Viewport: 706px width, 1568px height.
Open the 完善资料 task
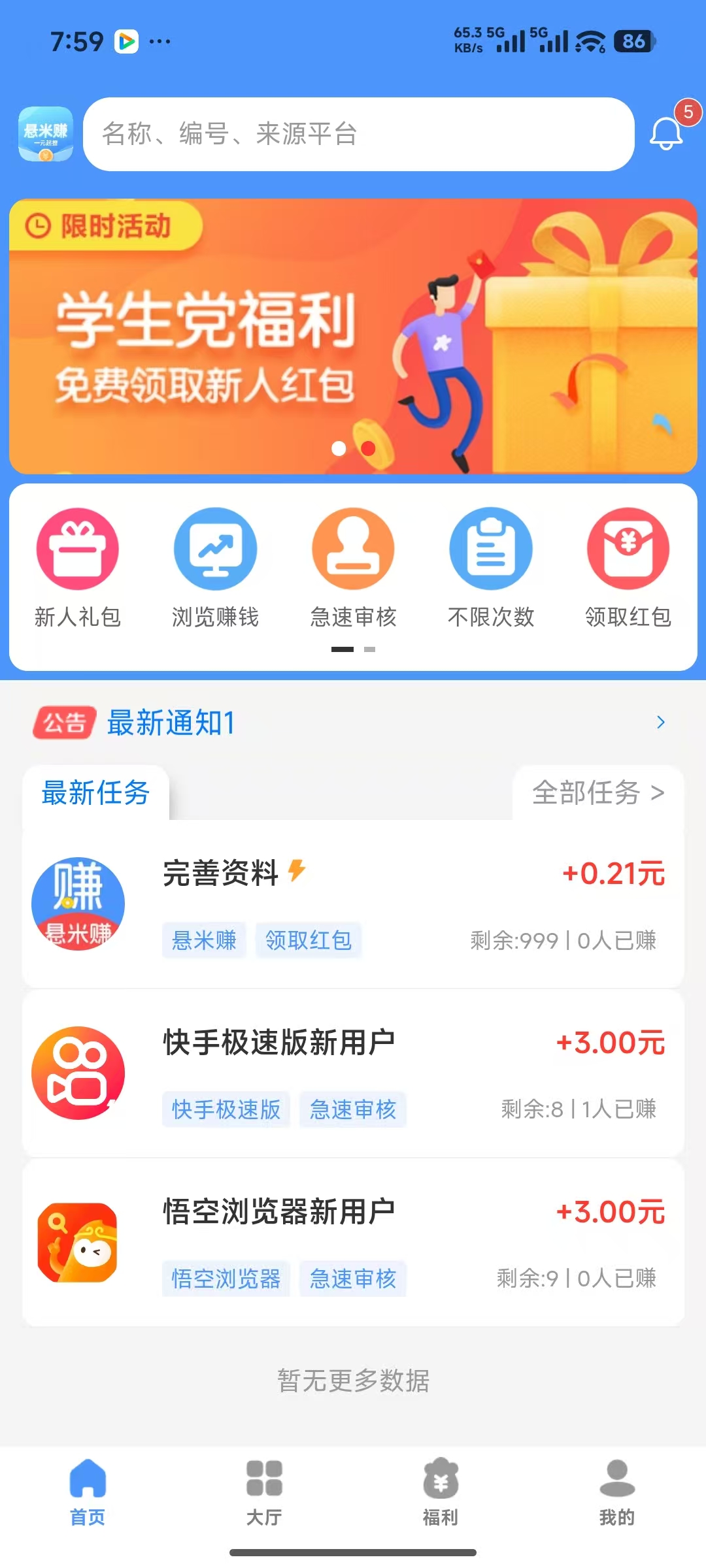coord(353,904)
